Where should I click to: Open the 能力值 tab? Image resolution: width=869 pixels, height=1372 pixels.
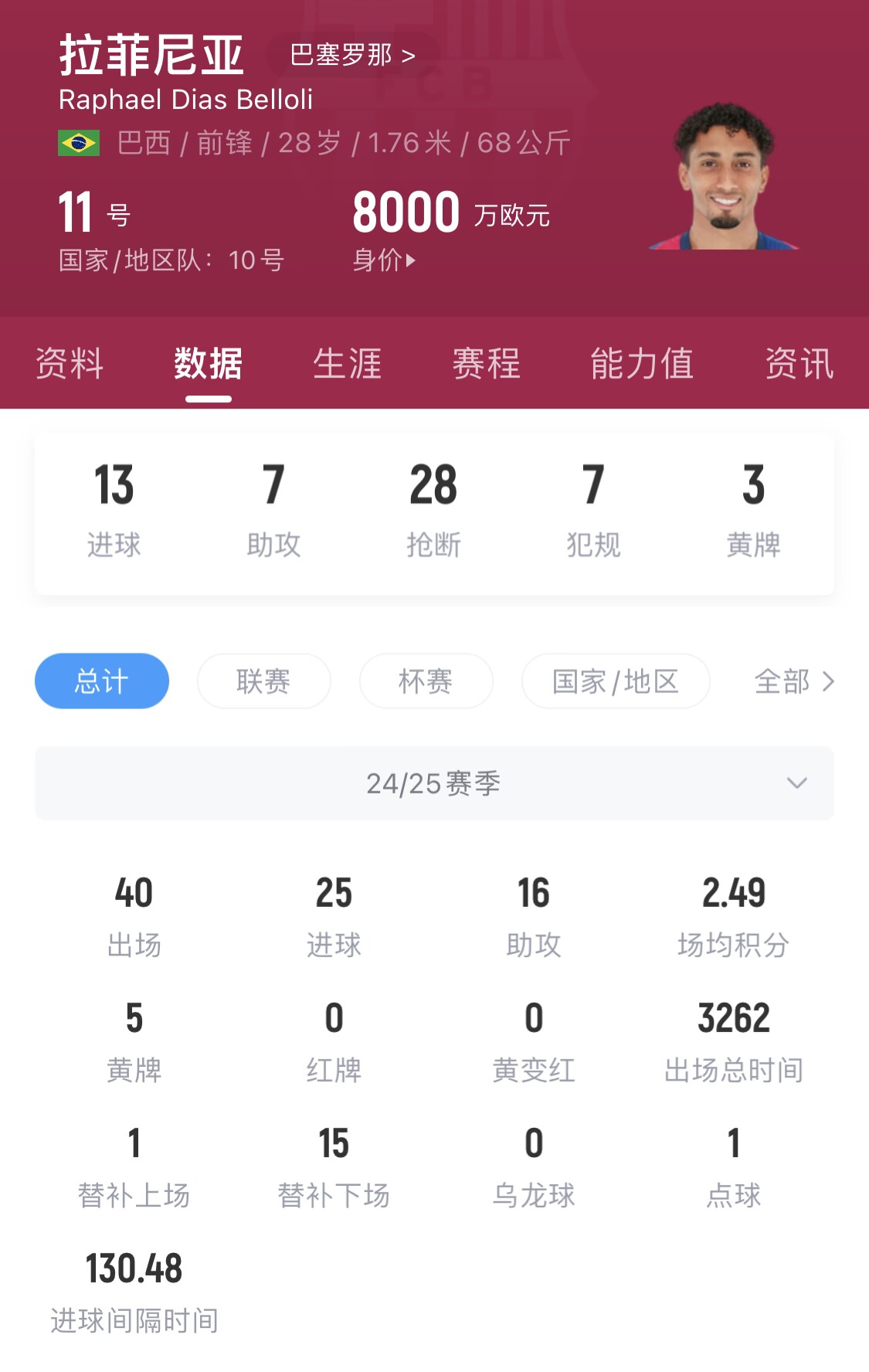642,364
